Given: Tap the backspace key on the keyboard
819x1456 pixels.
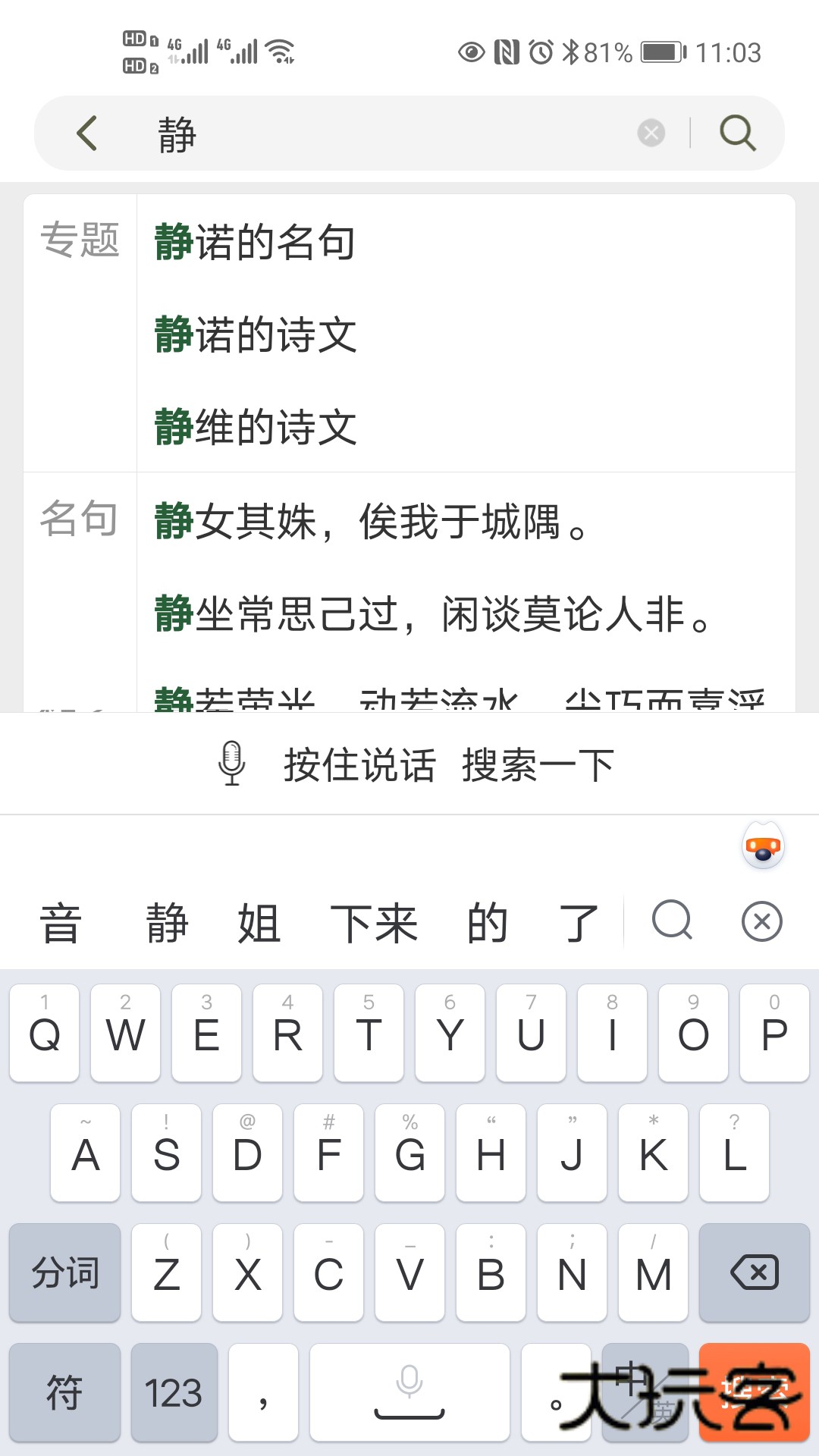Looking at the screenshot, I should tap(754, 1272).
